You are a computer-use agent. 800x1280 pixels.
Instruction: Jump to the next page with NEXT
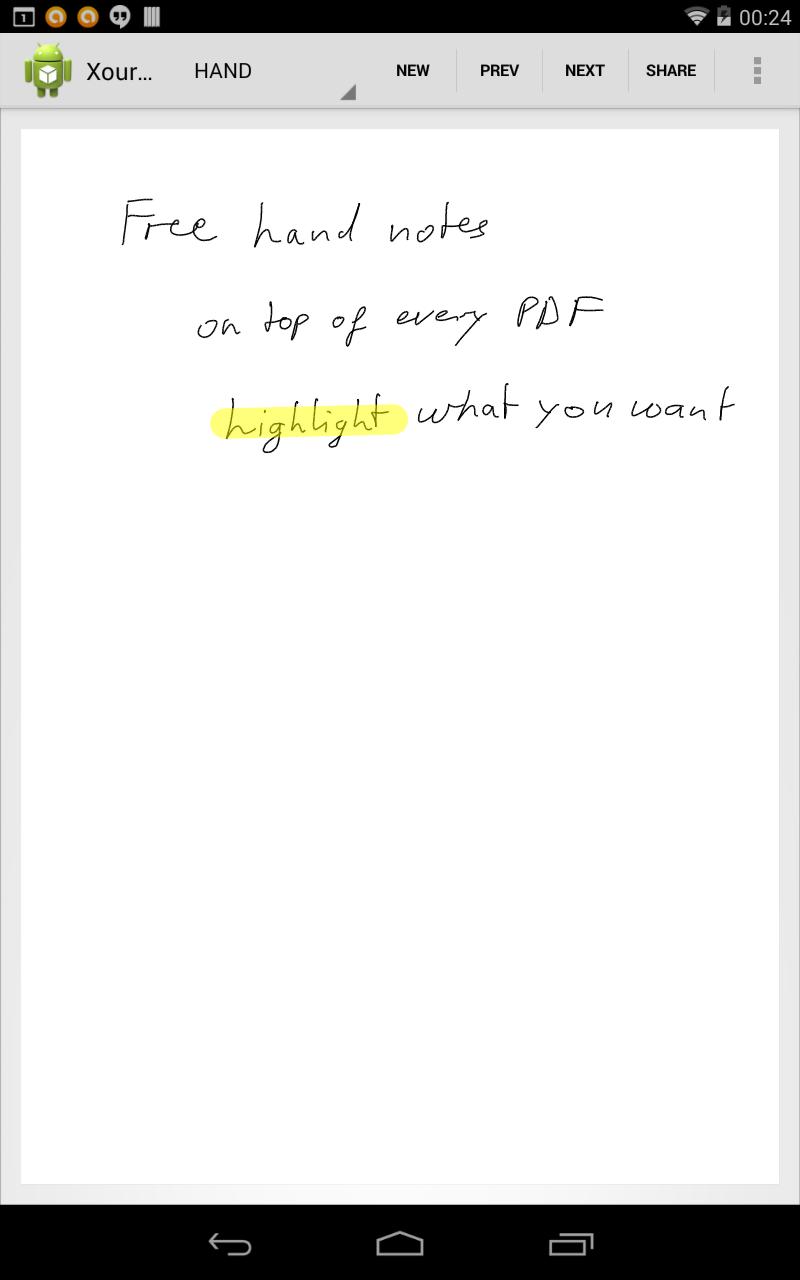point(584,71)
